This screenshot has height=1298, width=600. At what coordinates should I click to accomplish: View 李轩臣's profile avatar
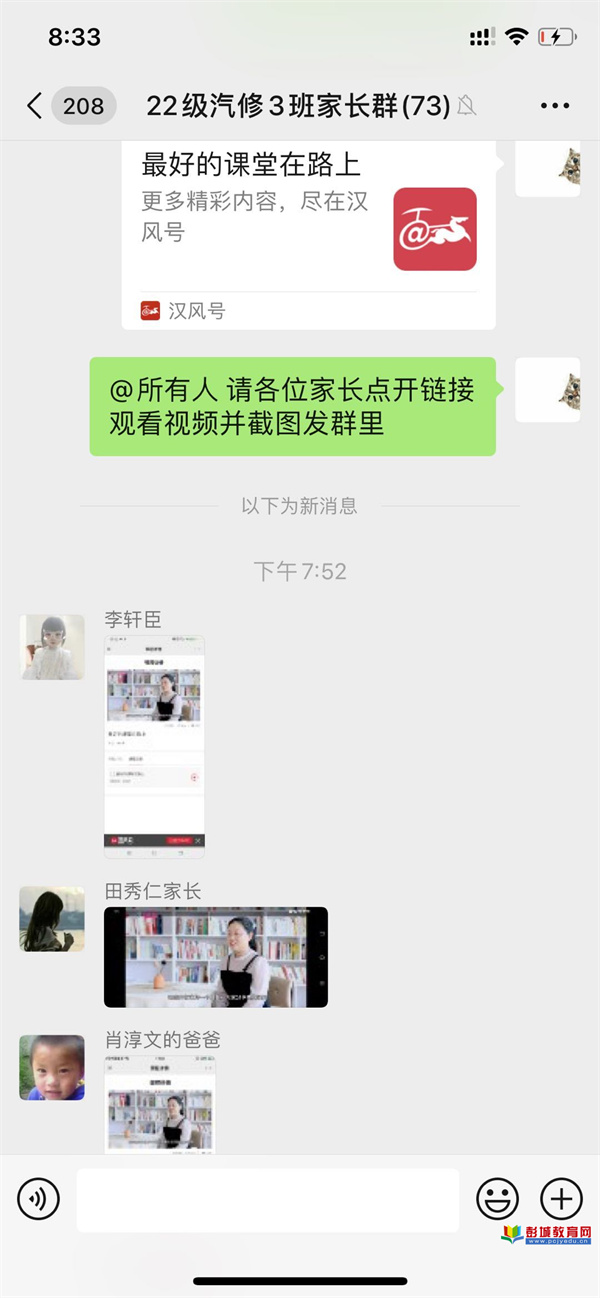coord(52,647)
